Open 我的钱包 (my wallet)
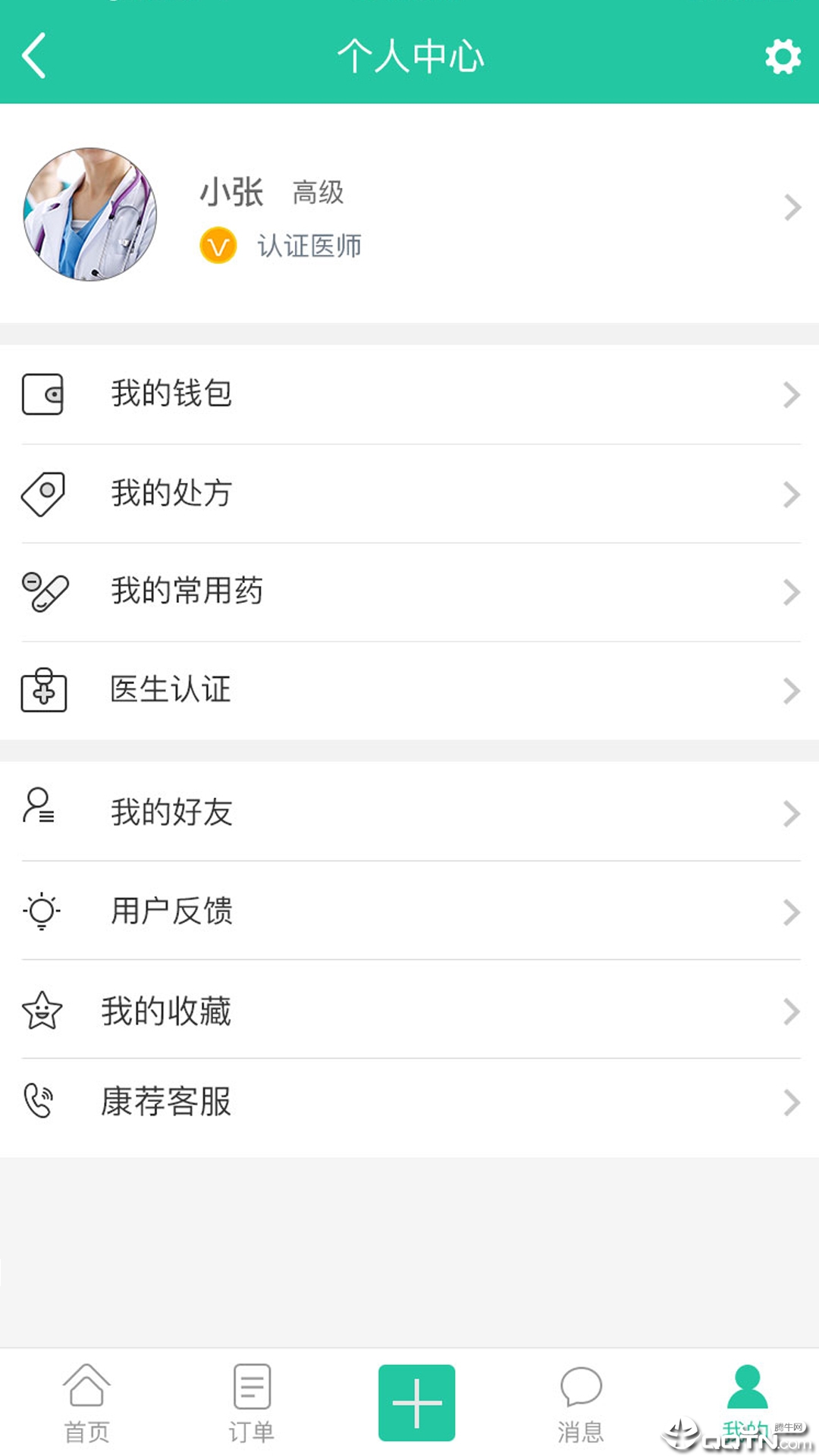Screen dimensions: 819x1456 click(x=409, y=394)
